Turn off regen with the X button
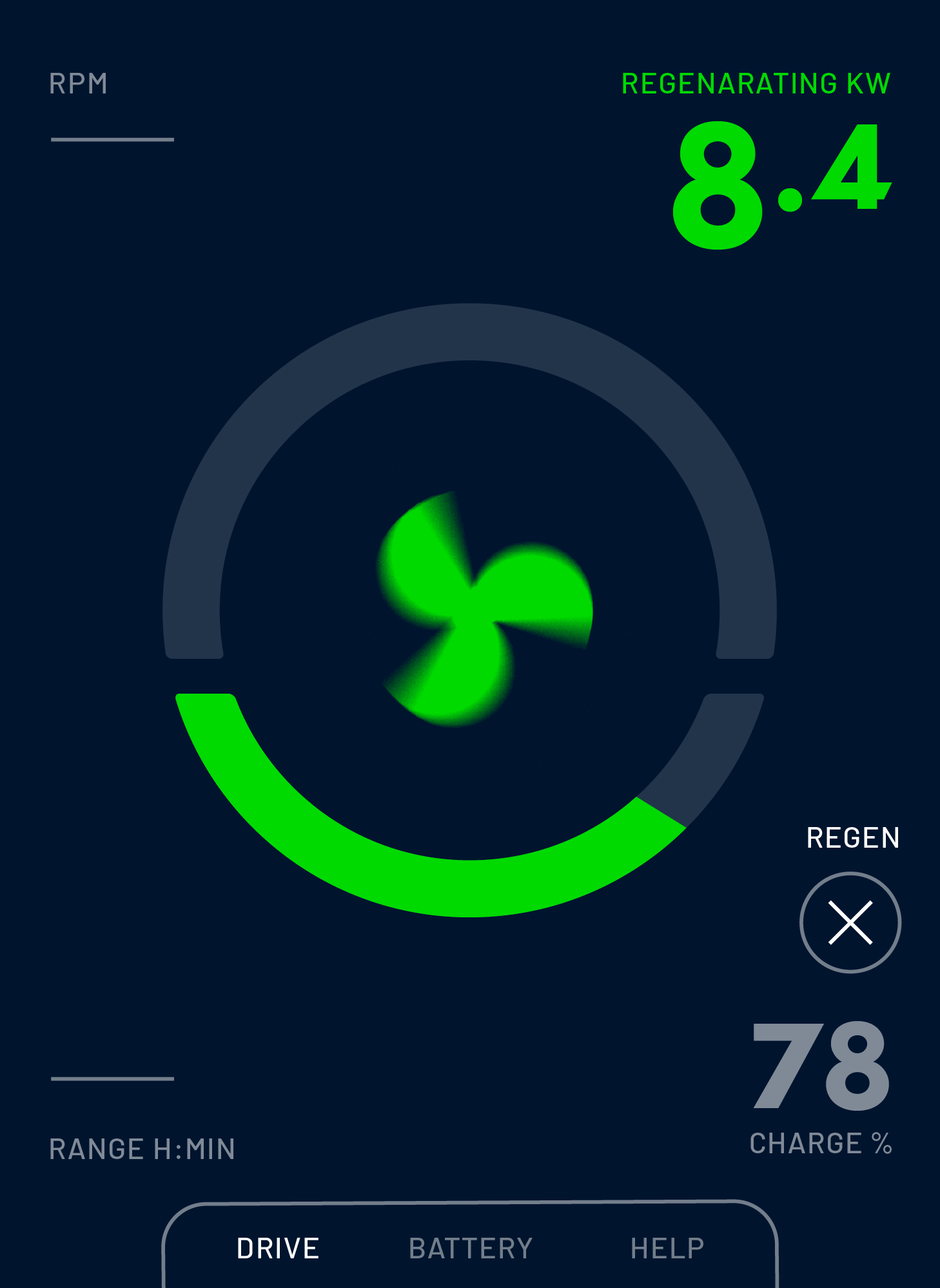The image size is (940, 1288). [850, 922]
